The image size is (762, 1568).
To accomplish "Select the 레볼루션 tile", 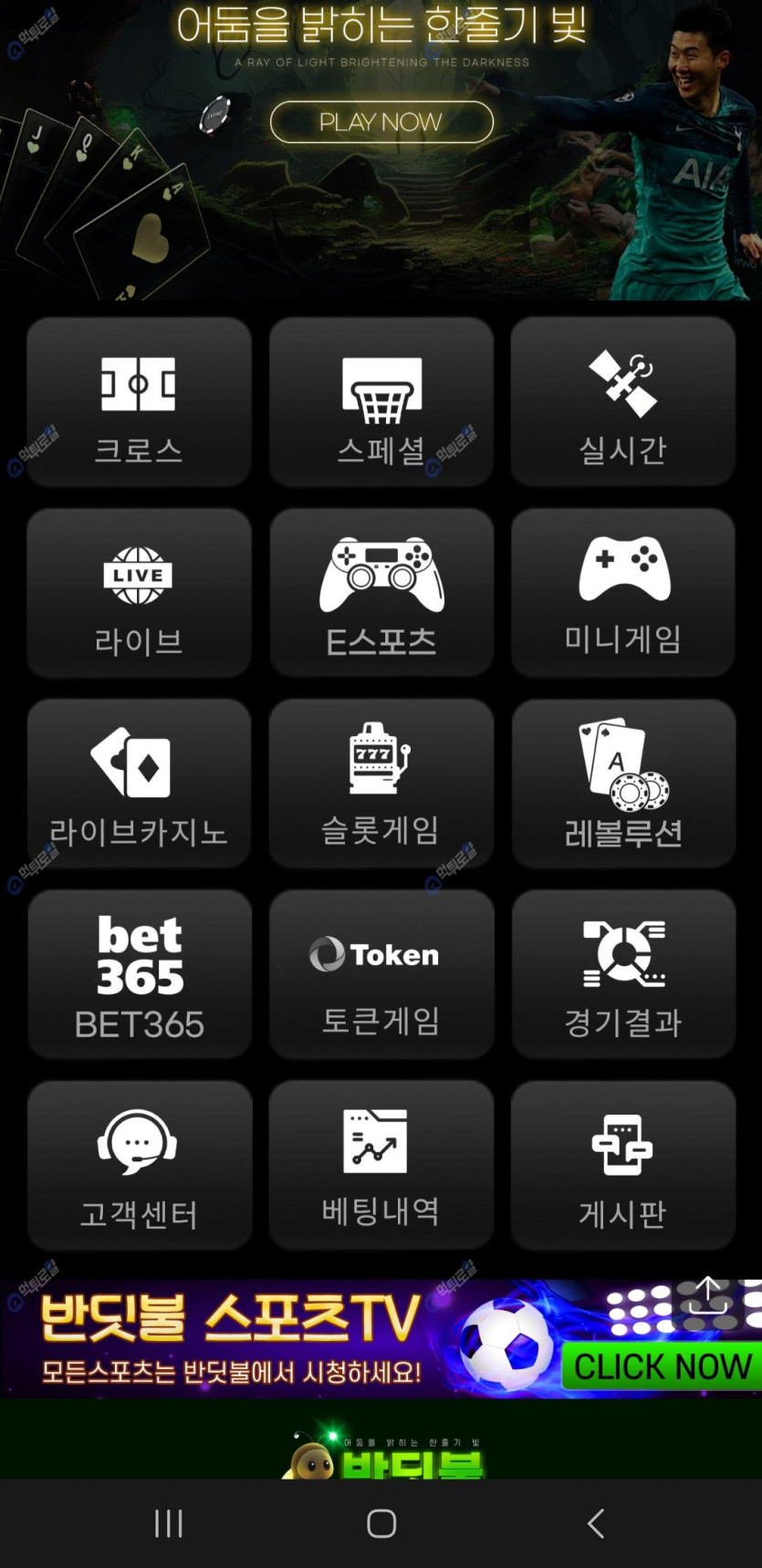I will (622, 784).
